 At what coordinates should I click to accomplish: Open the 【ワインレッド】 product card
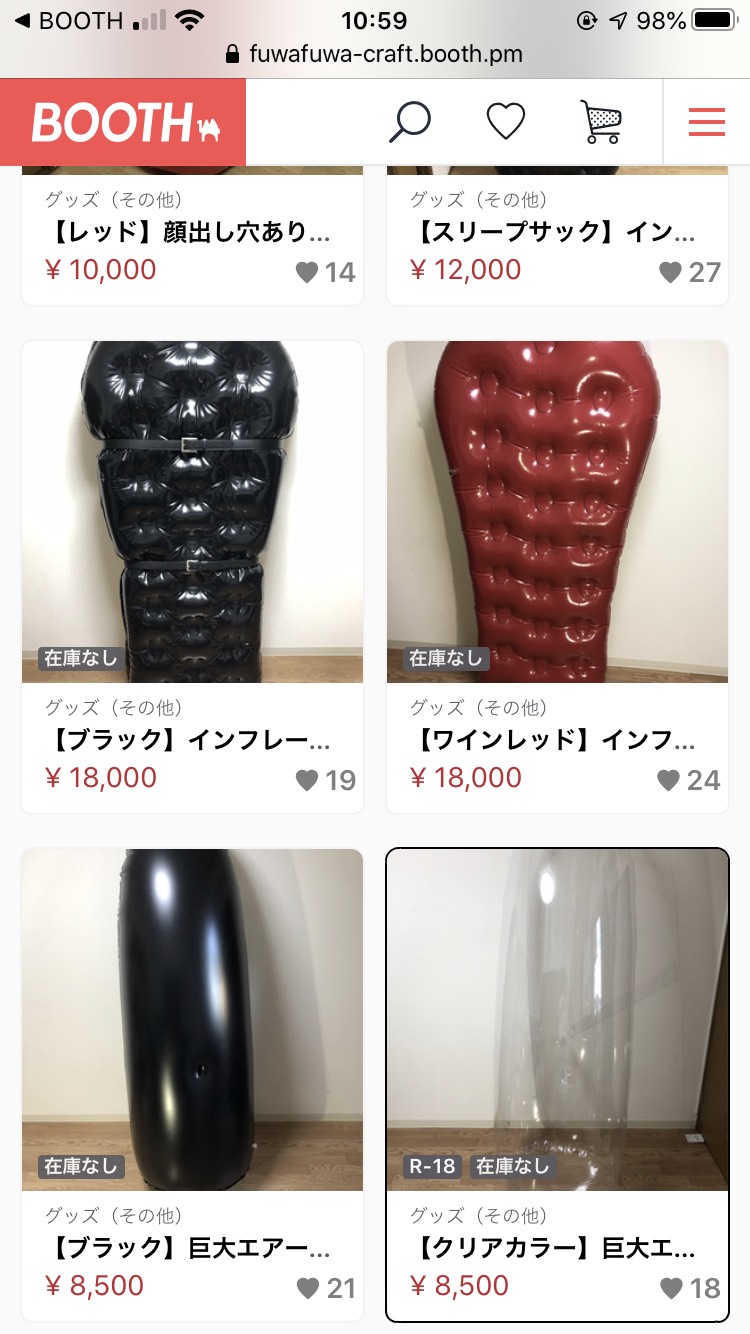(x=558, y=577)
